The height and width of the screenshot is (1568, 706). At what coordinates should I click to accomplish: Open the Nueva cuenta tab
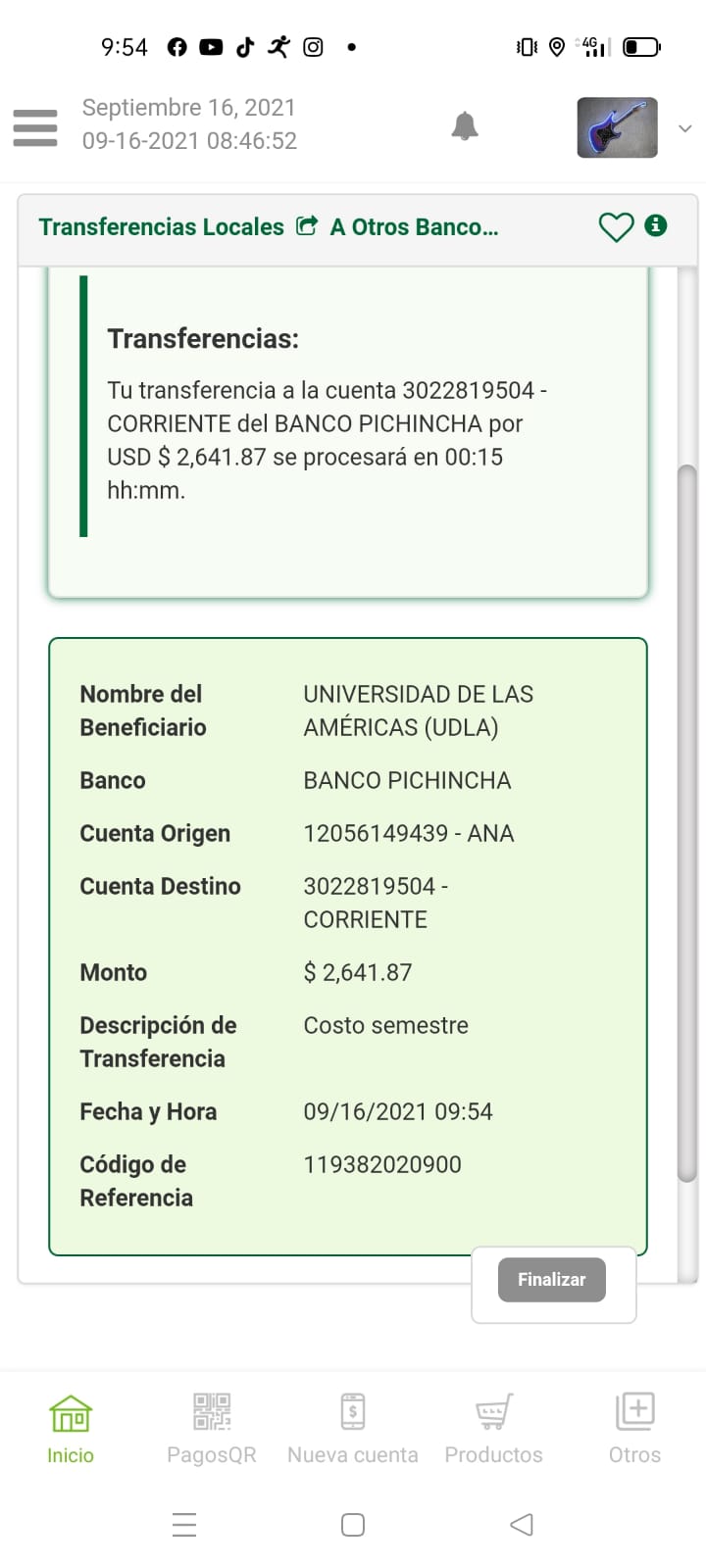[x=353, y=1429]
